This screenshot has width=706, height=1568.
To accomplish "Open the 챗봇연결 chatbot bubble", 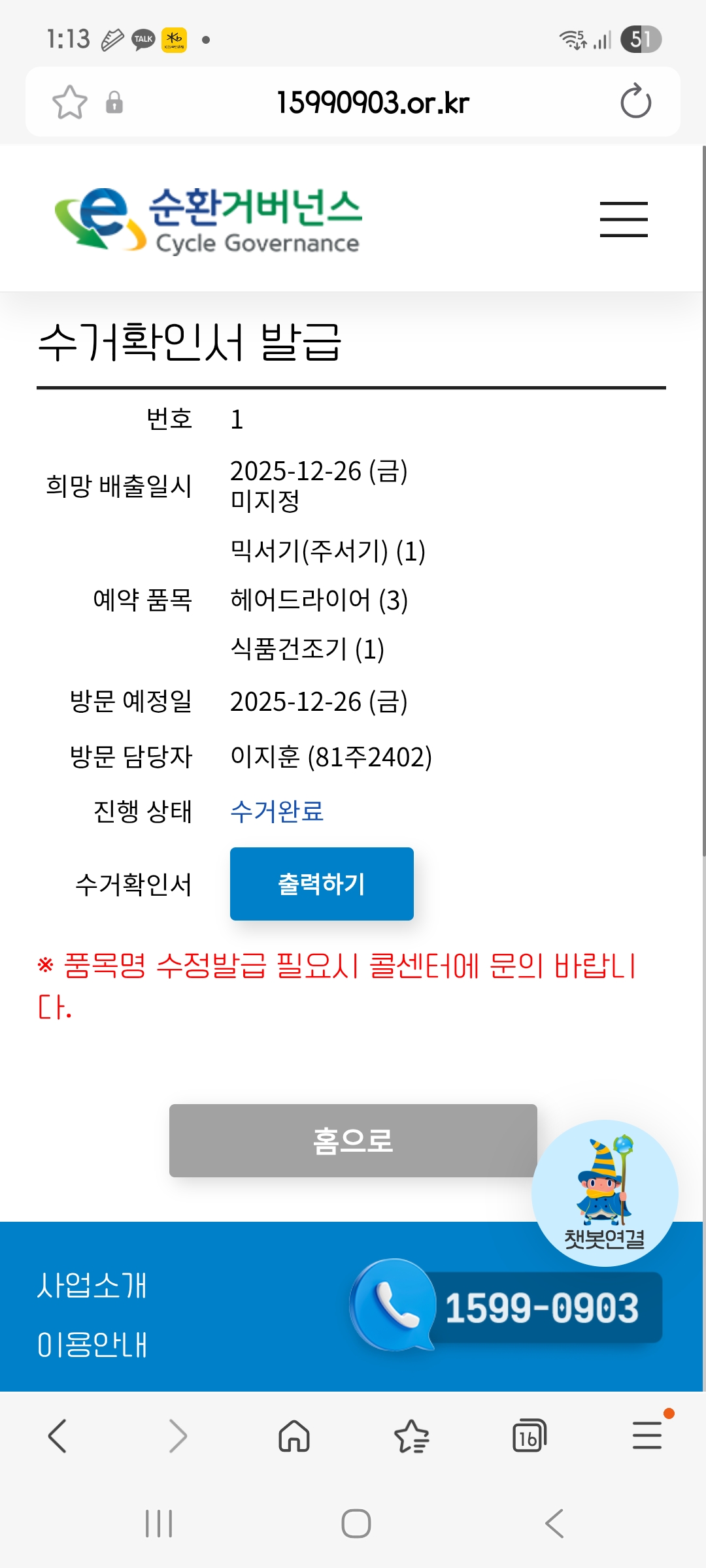I will 605,1193.
